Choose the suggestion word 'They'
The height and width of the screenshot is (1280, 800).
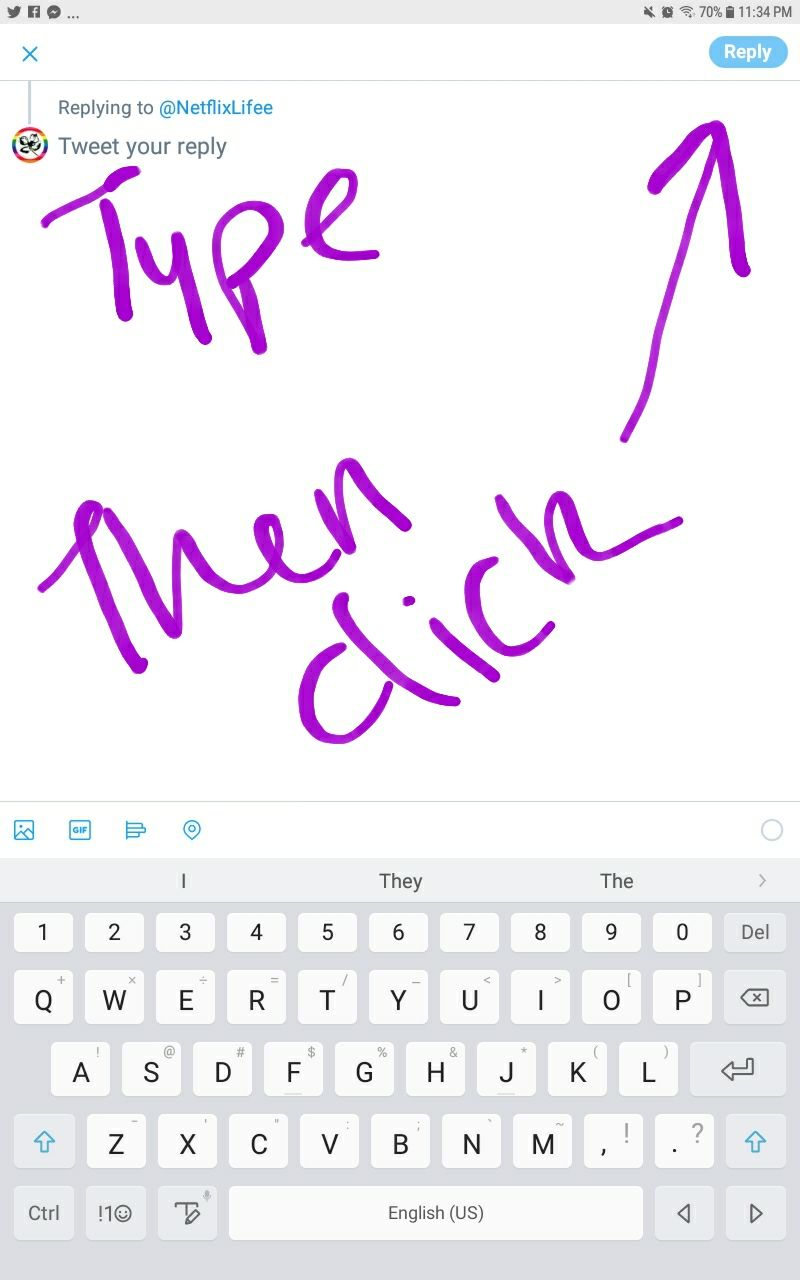400,881
